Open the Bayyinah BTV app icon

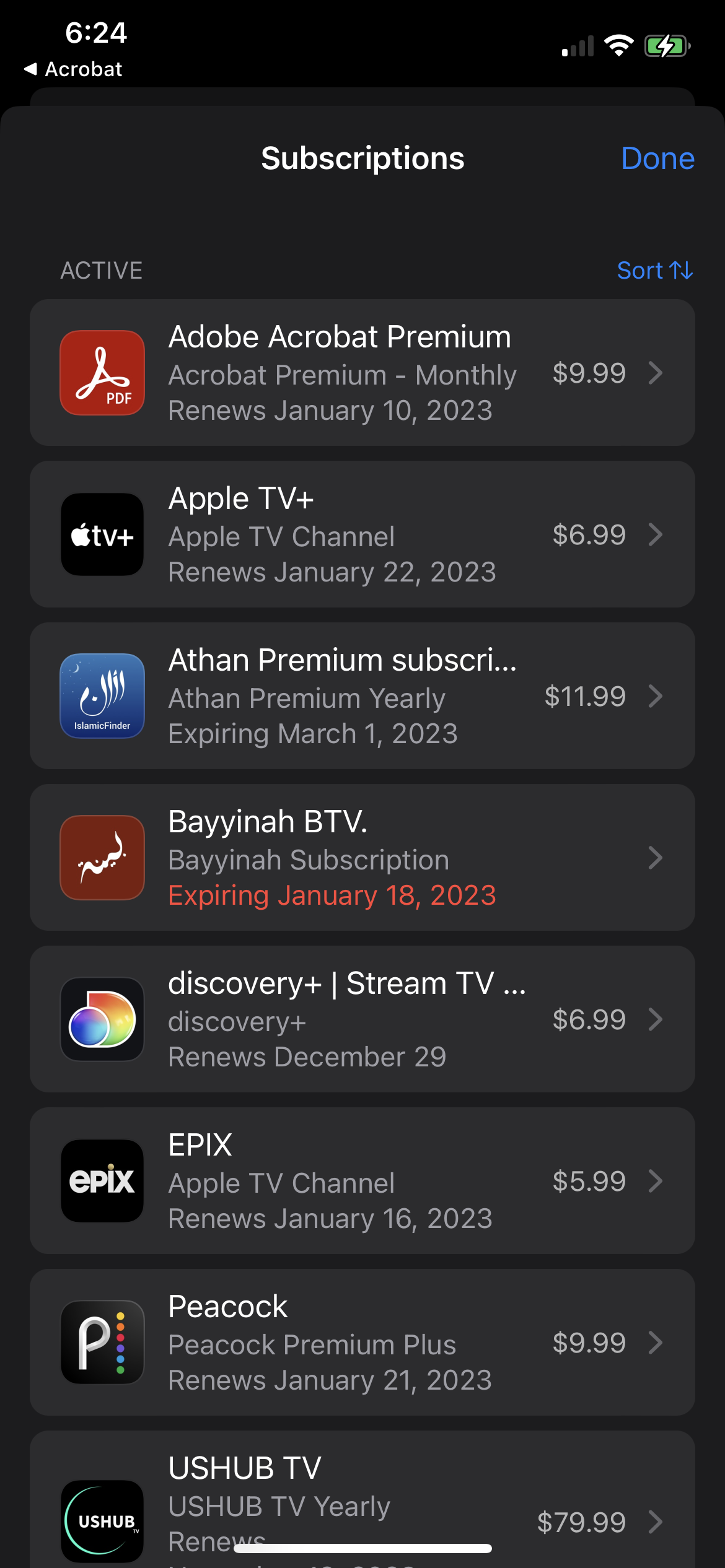coord(102,858)
